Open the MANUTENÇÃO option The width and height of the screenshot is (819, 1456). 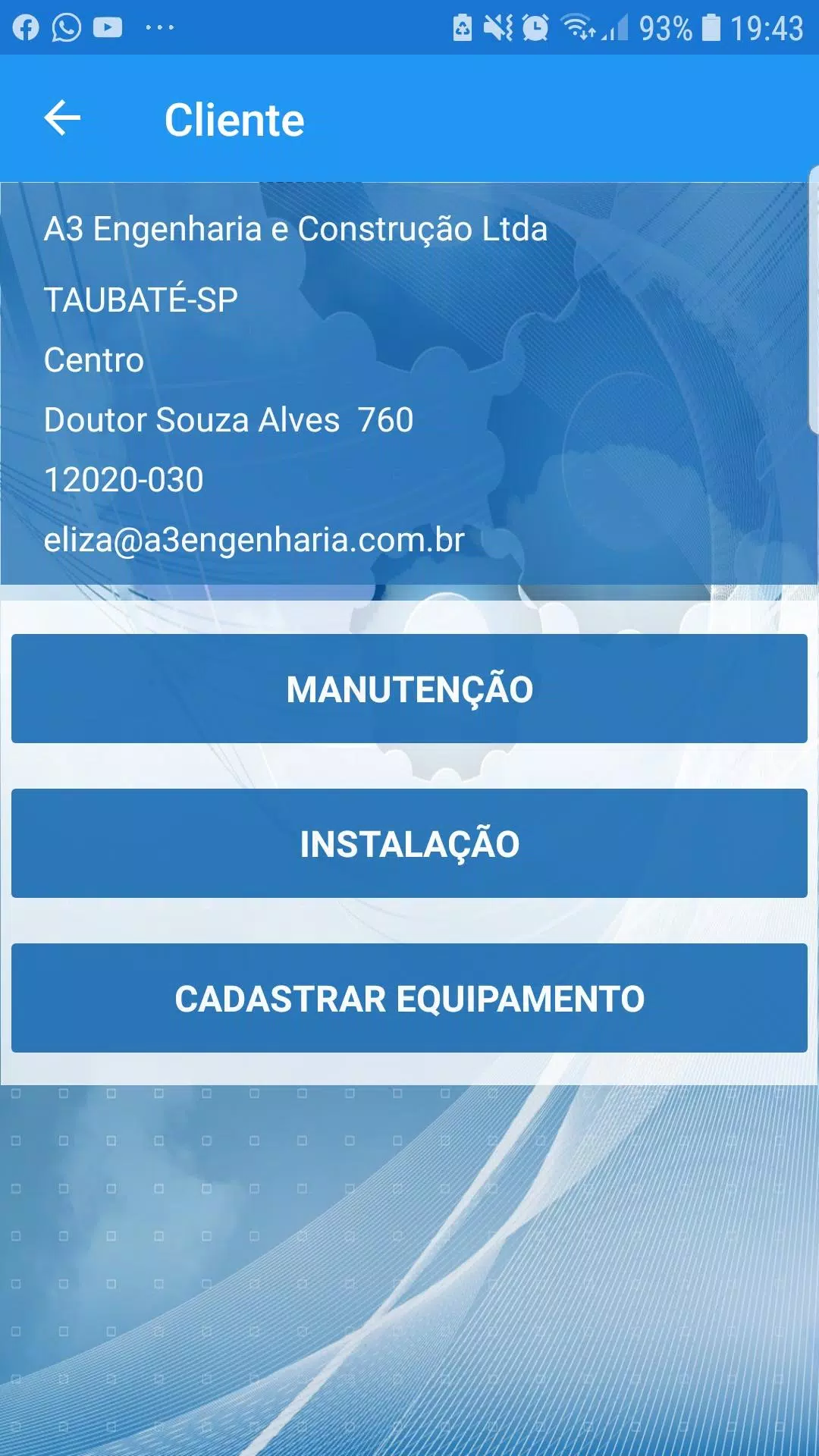tap(409, 689)
